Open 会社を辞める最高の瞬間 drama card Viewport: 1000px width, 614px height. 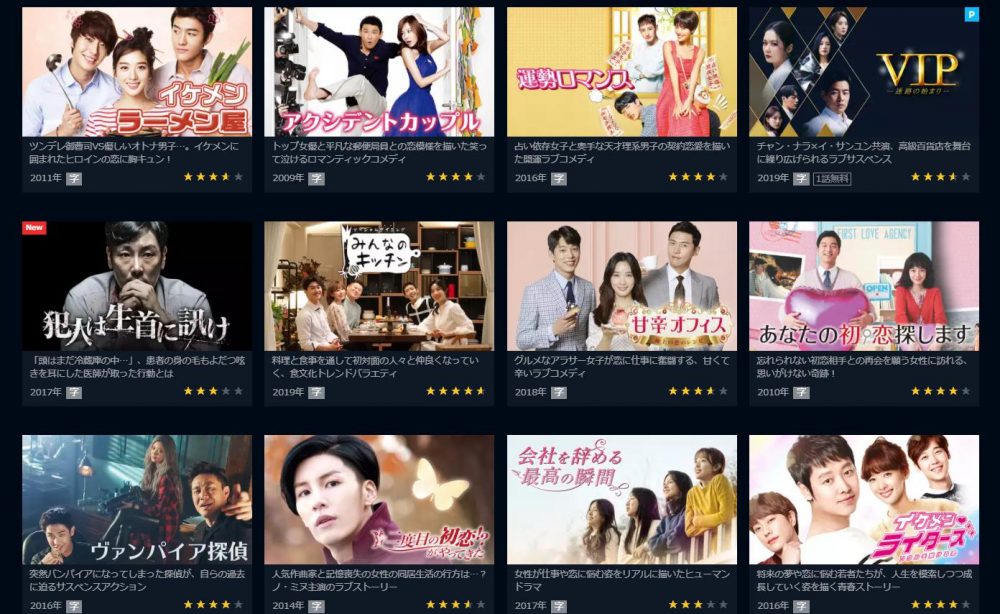point(621,500)
